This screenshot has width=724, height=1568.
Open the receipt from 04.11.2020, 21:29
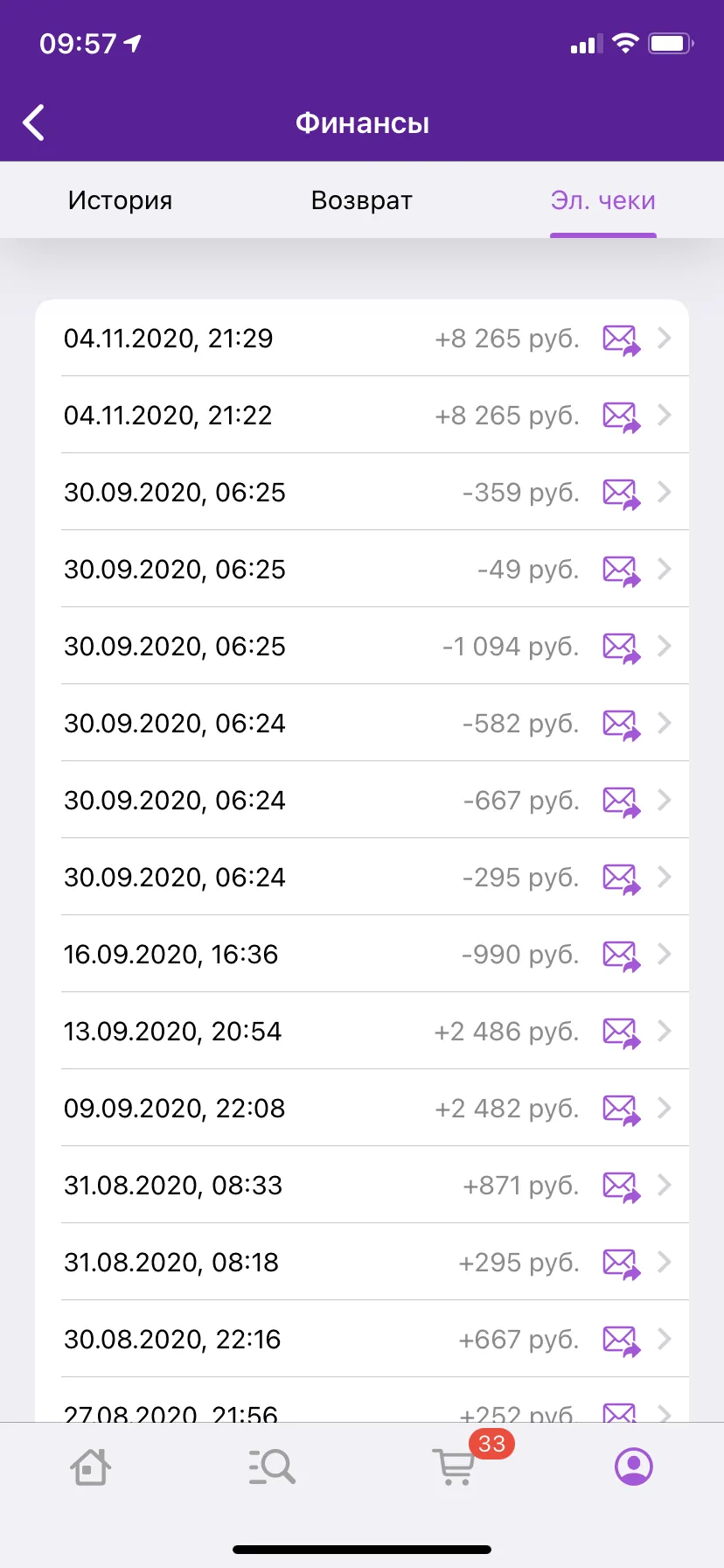(362, 338)
